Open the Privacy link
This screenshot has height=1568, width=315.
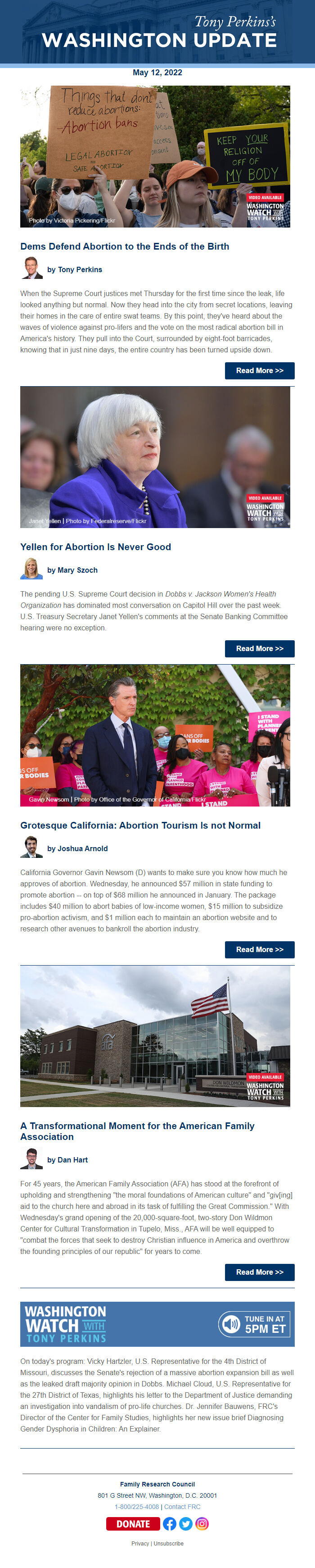click(140, 1543)
